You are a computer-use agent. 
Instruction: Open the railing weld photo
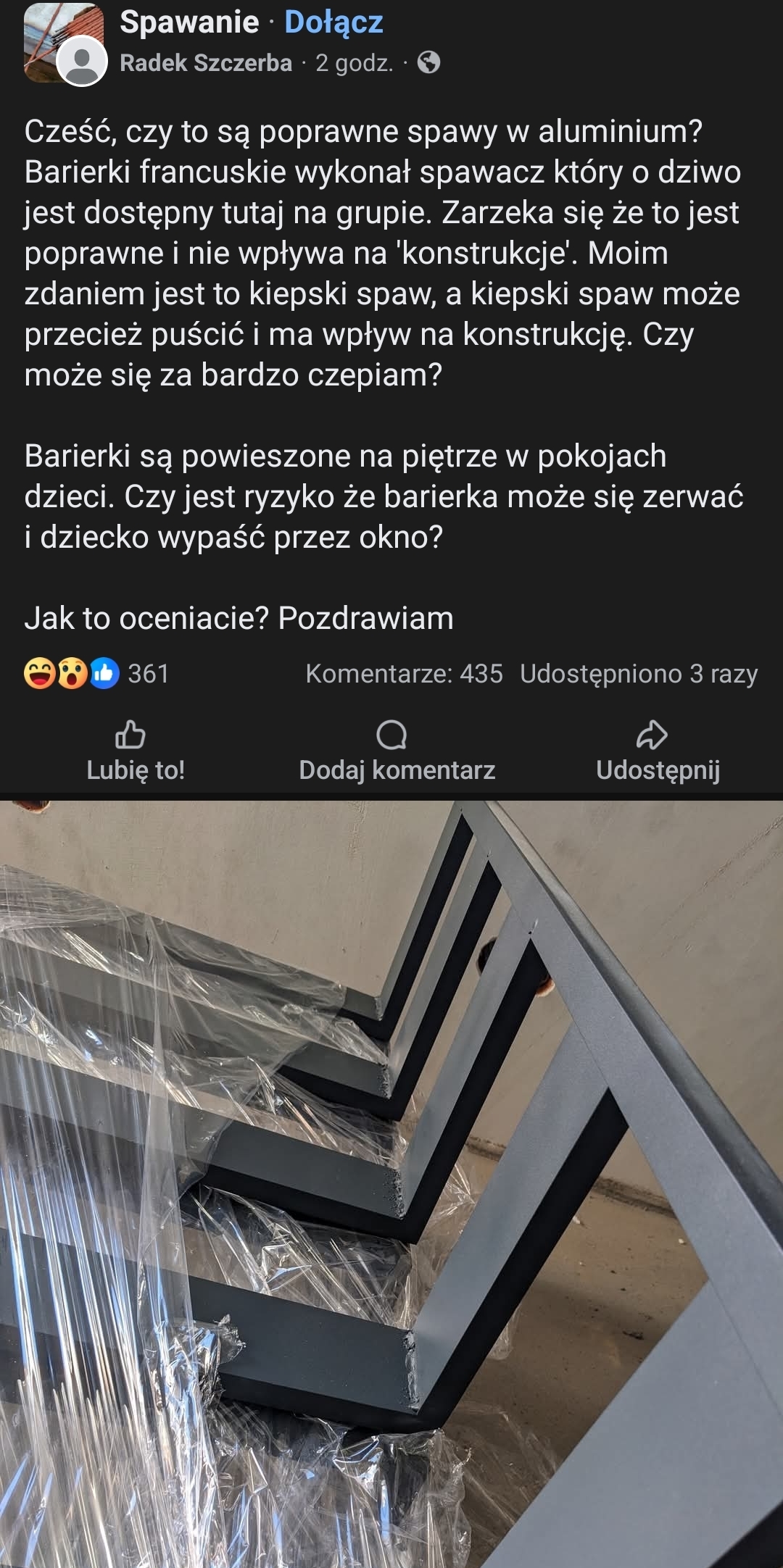pos(391,1181)
